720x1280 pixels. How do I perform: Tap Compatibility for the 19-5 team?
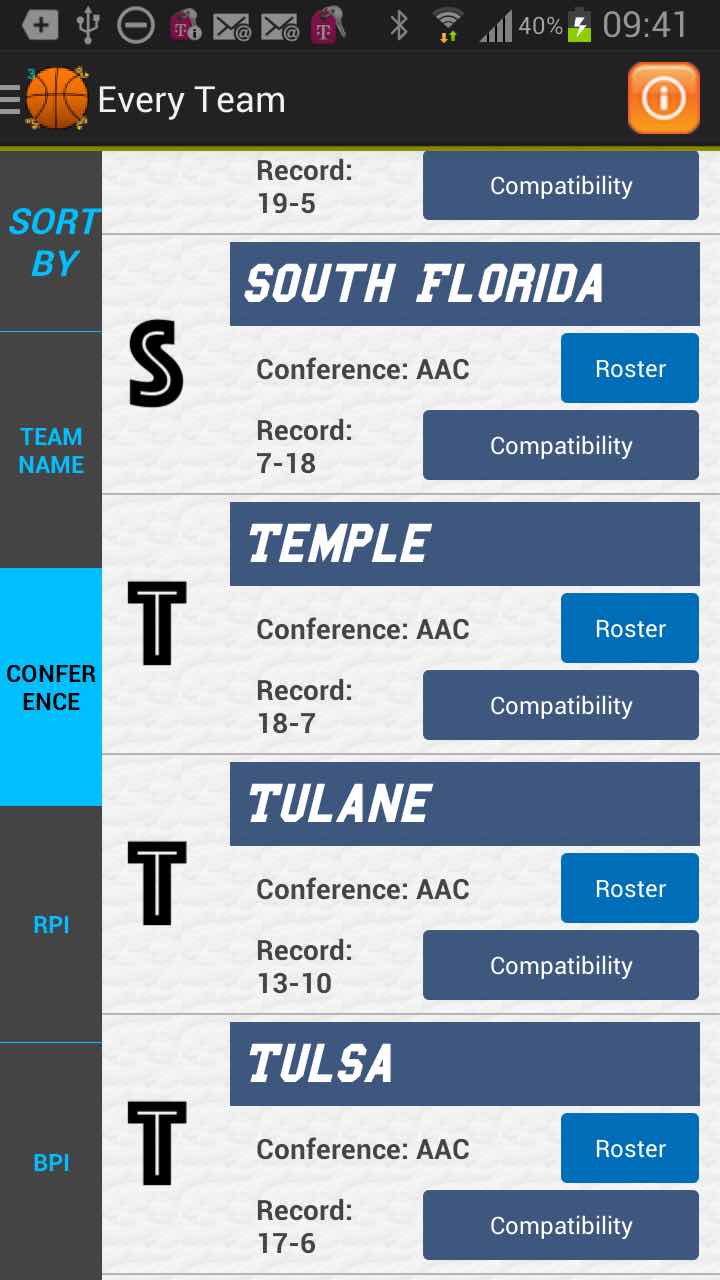pyautogui.click(x=560, y=186)
